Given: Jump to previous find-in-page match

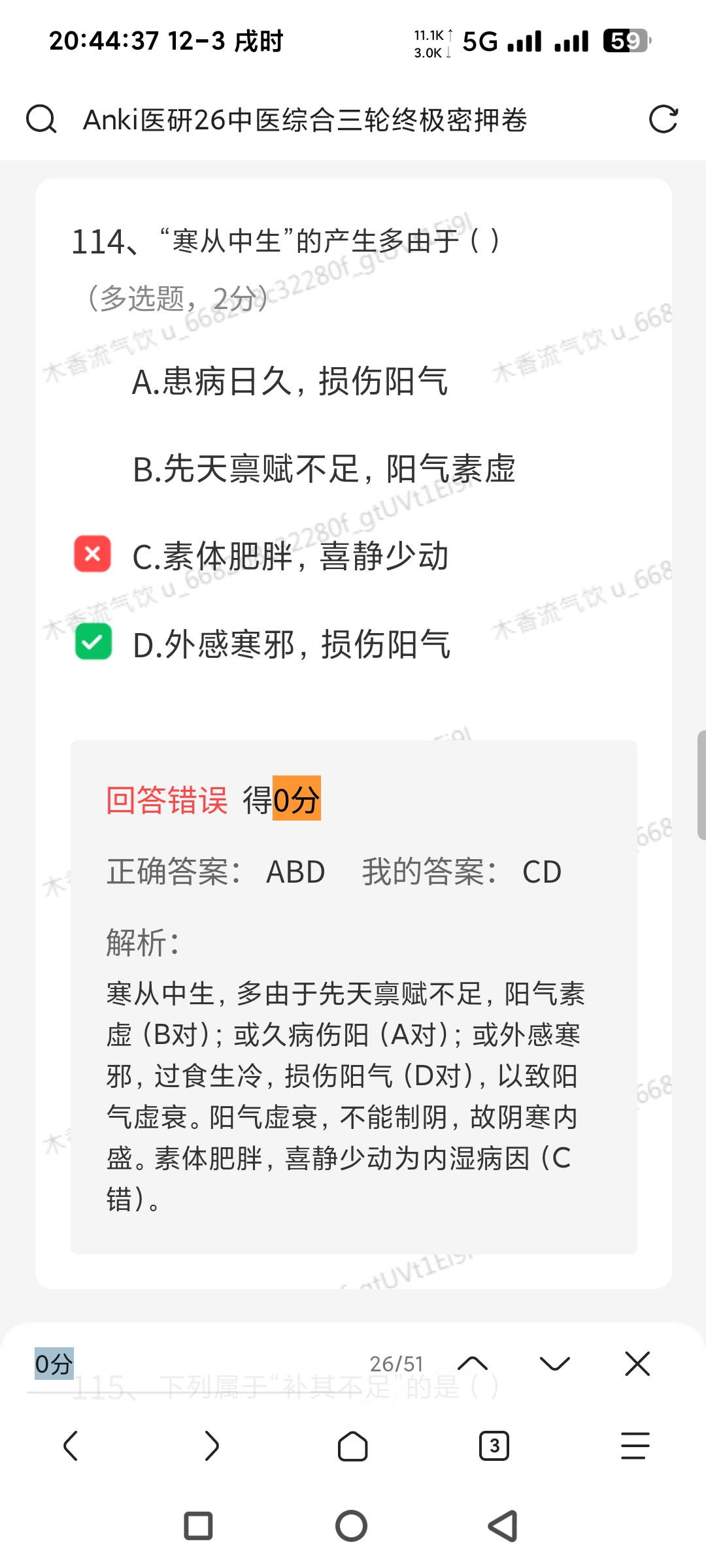Looking at the screenshot, I should click(x=473, y=1364).
